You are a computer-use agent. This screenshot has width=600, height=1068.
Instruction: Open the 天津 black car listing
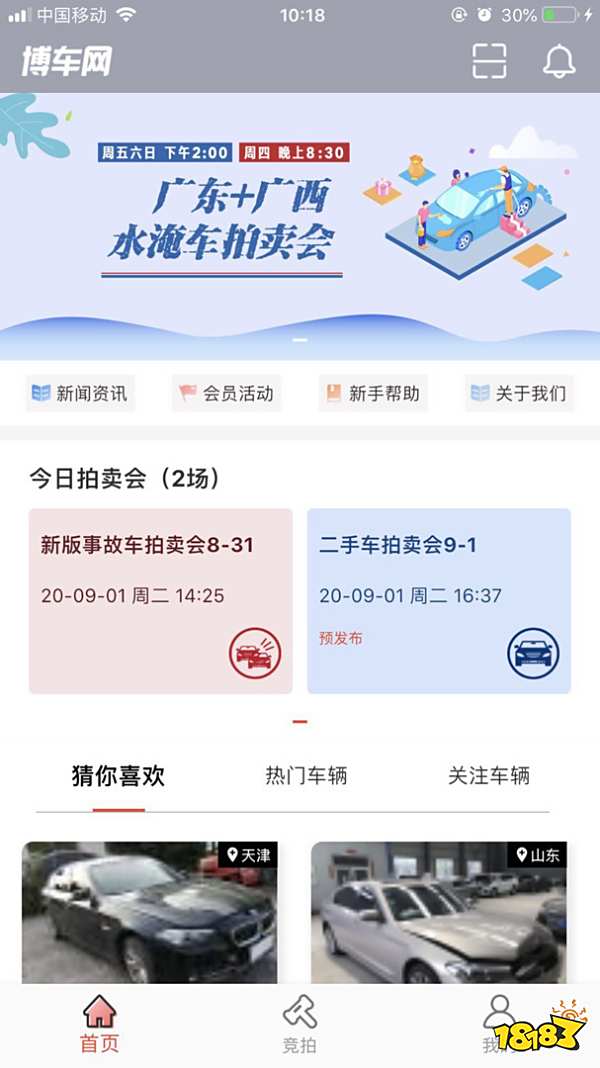[150, 912]
